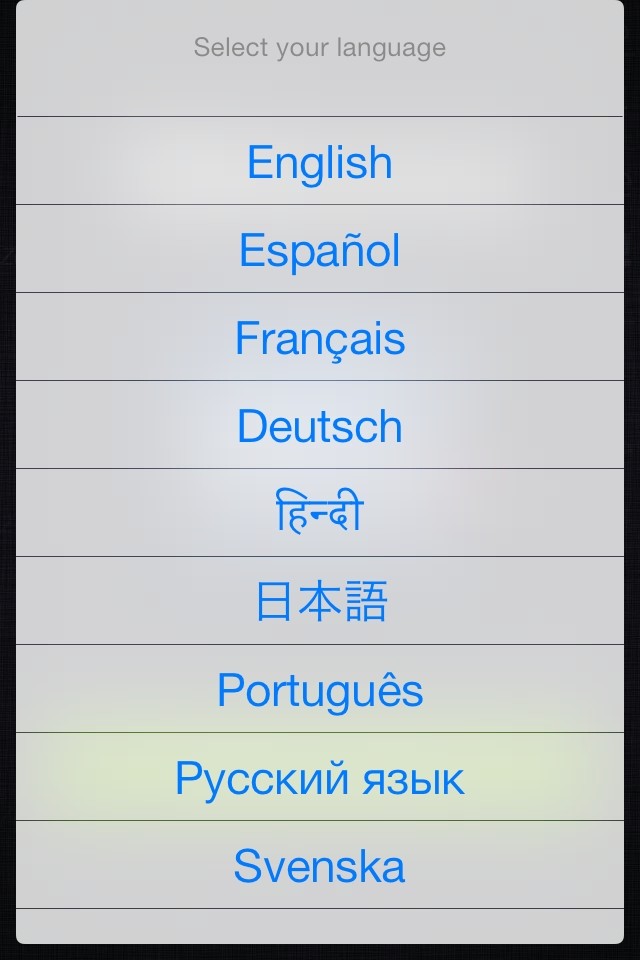Select Svenska from the list
640x960 pixels.
(x=320, y=866)
